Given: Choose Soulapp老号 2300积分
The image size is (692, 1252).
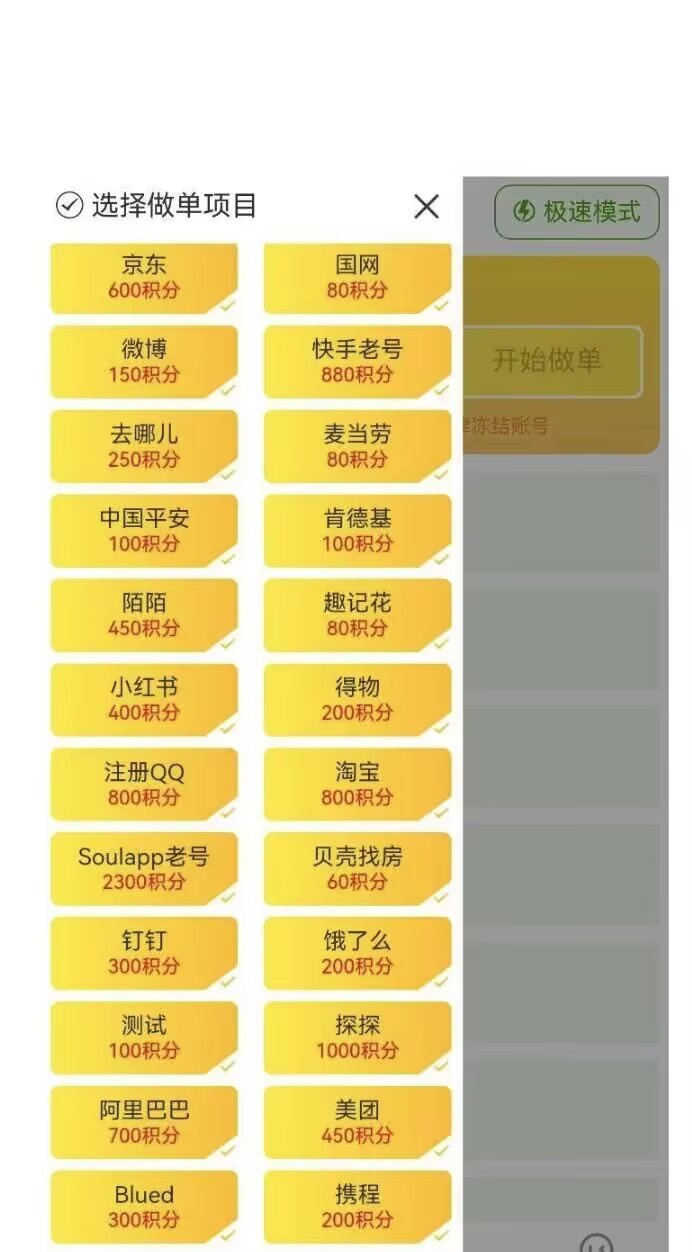Looking at the screenshot, I should (144, 869).
